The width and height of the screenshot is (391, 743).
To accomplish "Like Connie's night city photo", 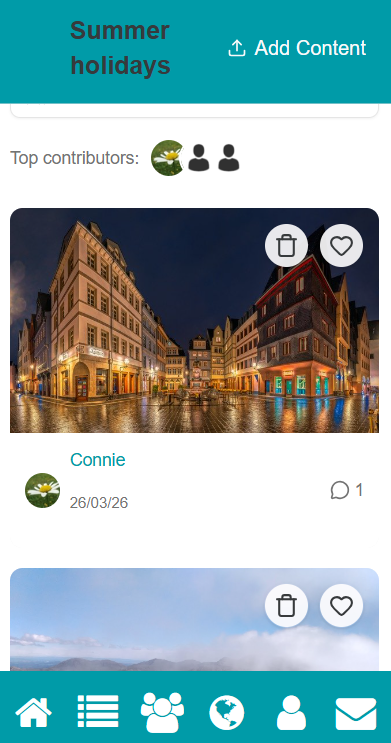I will coord(341,246).
